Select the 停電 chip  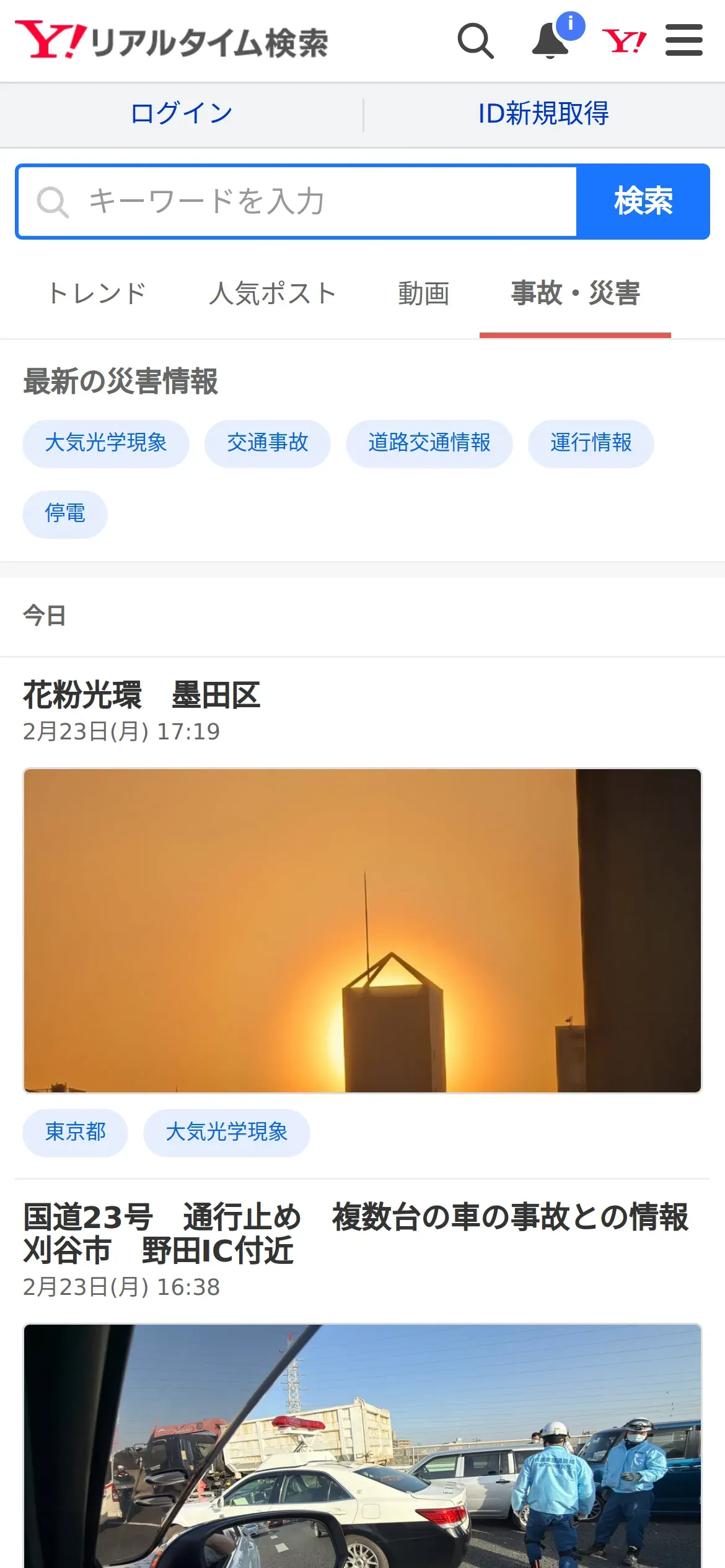click(65, 514)
